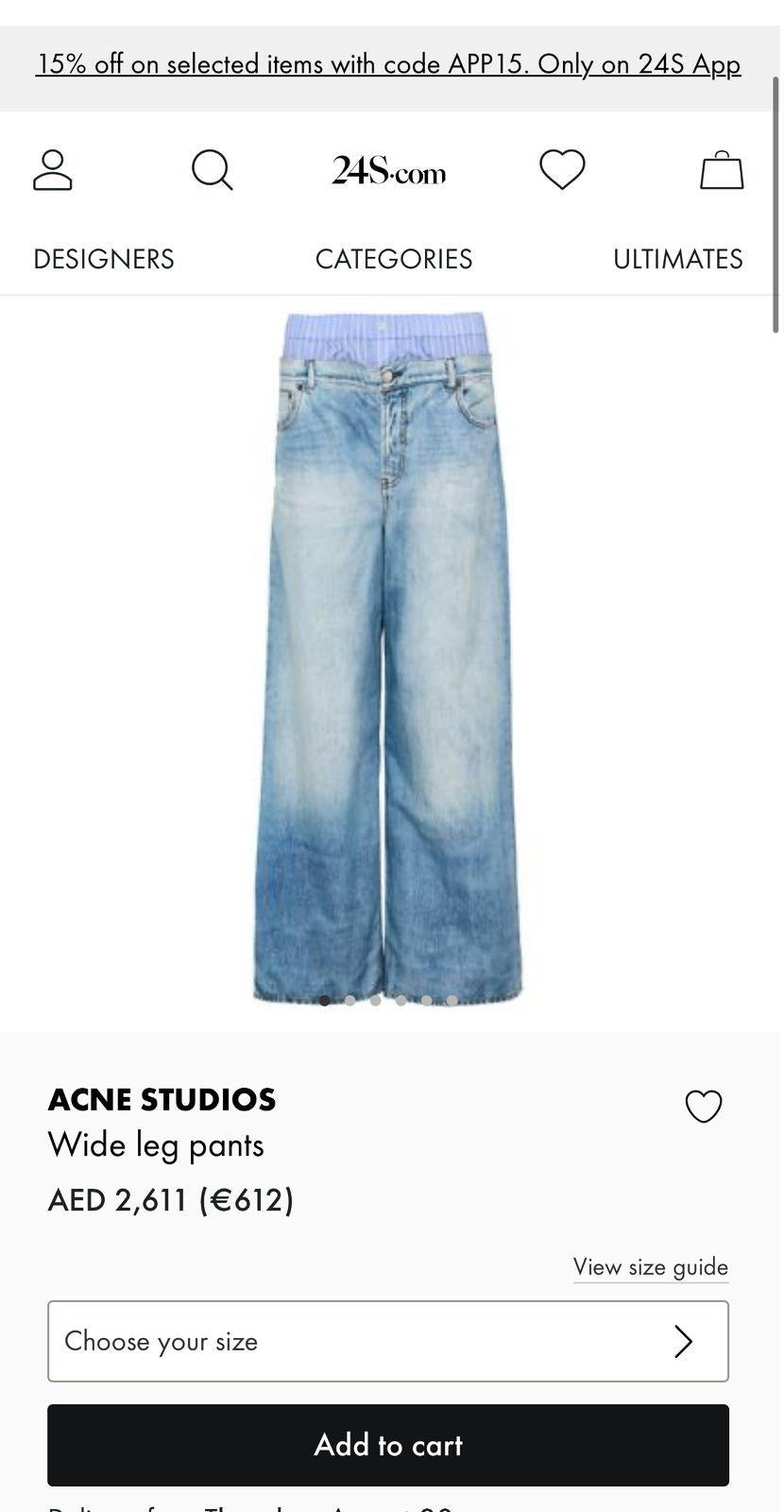
Task: Tap the APP15 promo banner link
Action: click(x=388, y=64)
